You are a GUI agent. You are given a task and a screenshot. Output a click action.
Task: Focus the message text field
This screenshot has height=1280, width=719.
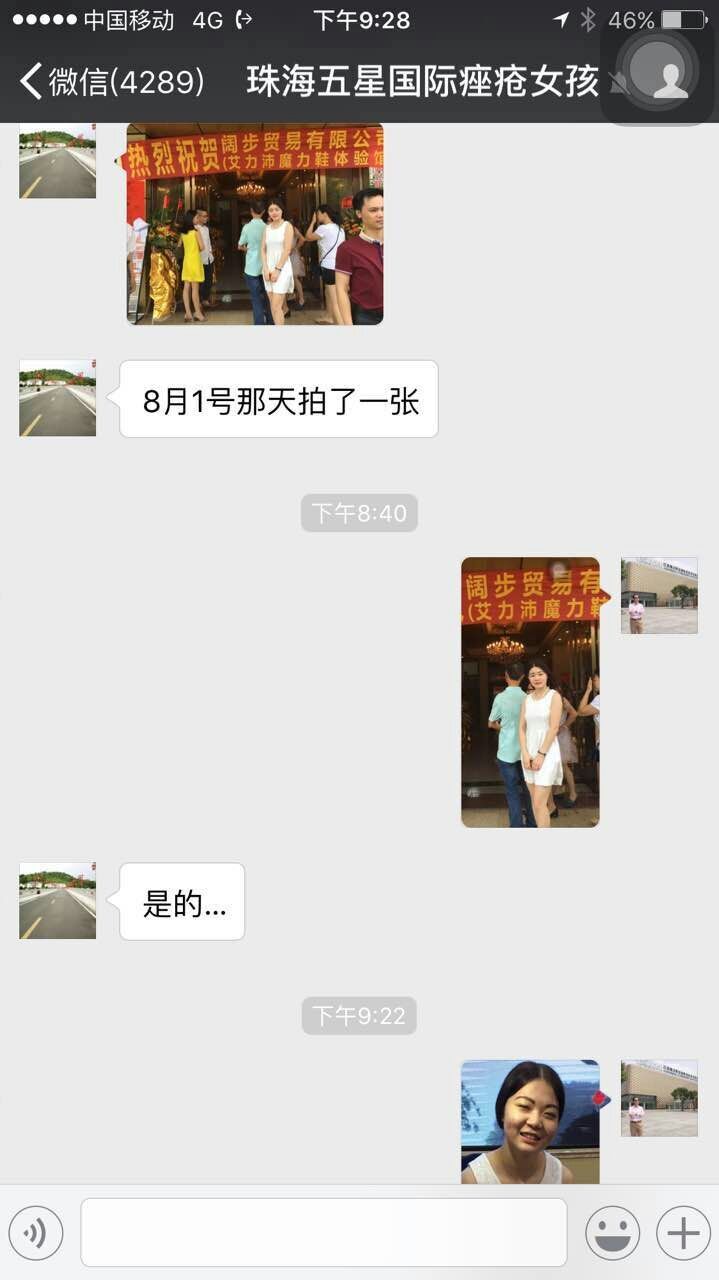pos(323,1233)
